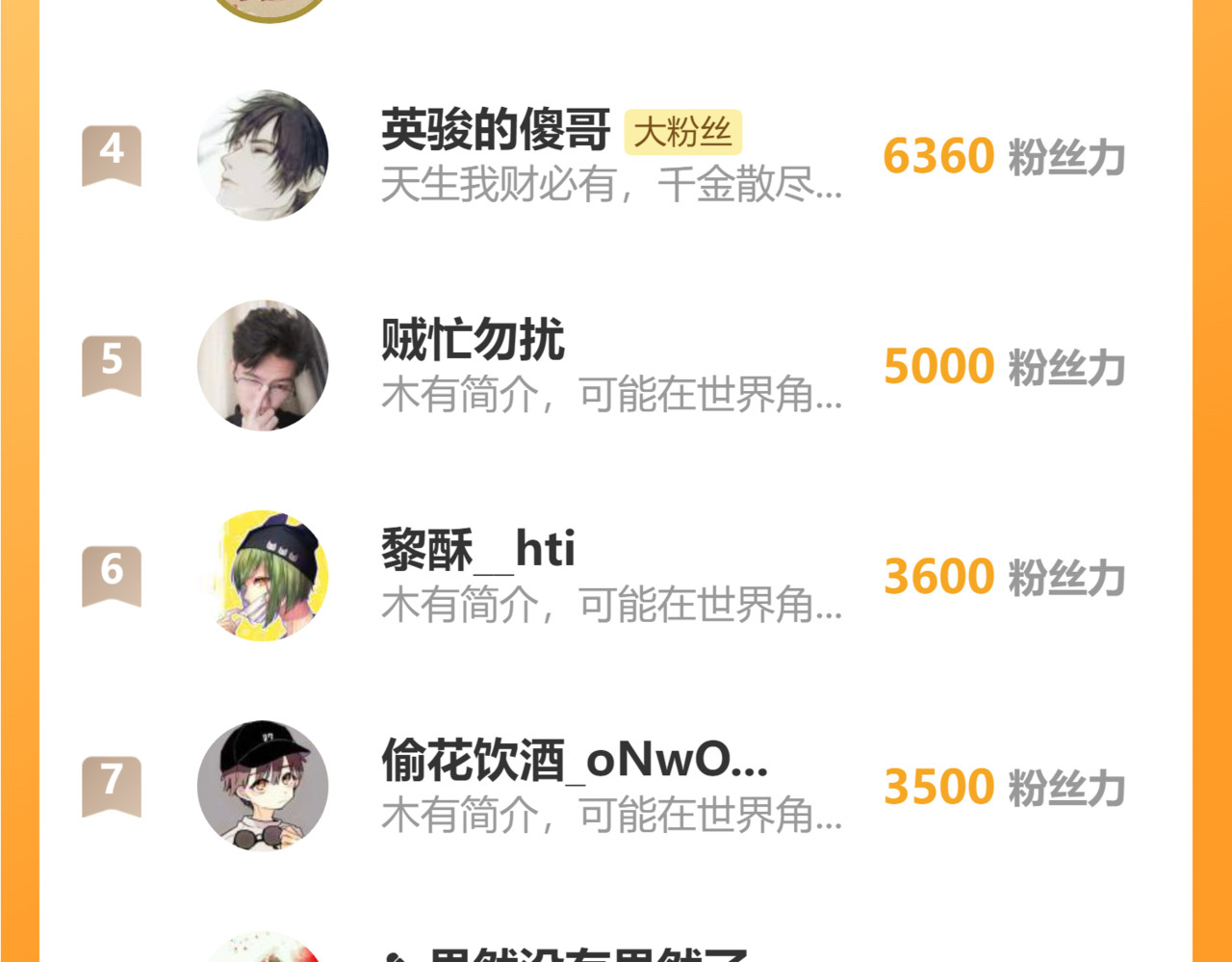Open the rank 5 user 贼忙勿扰
The height and width of the screenshot is (962, 1232).
473,341
